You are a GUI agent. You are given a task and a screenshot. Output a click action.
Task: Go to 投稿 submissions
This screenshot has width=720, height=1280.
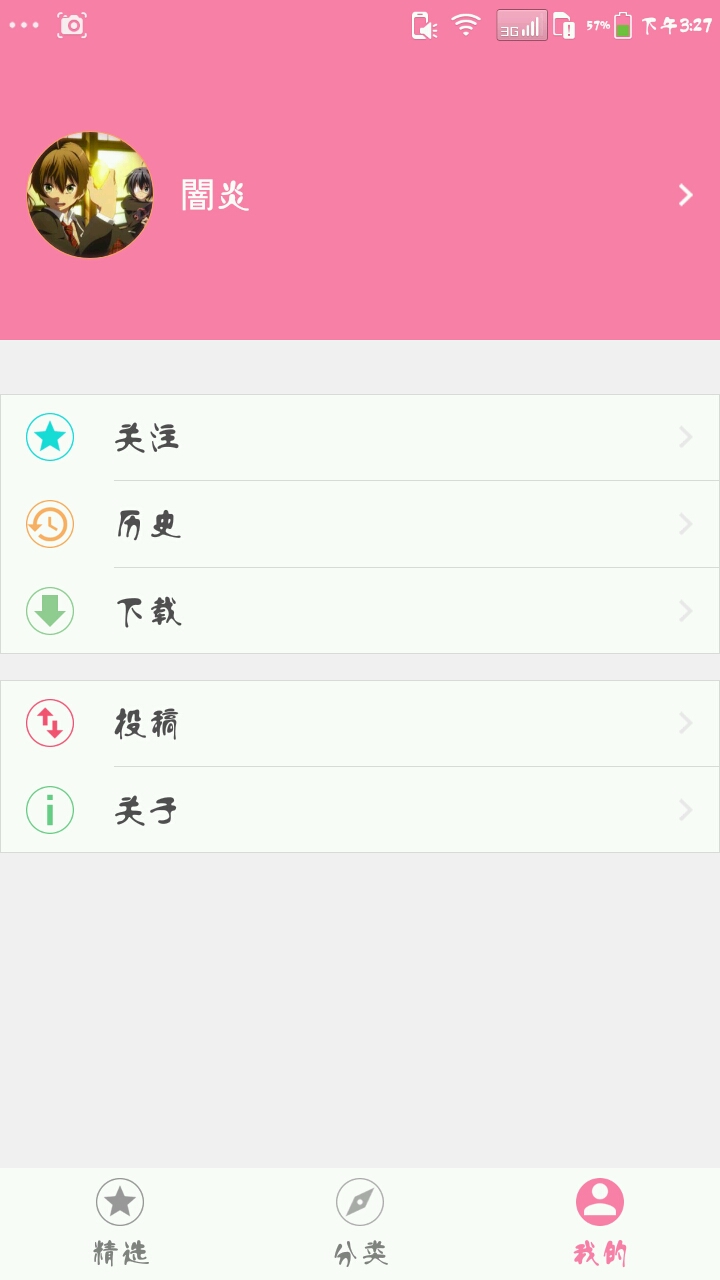point(360,723)
